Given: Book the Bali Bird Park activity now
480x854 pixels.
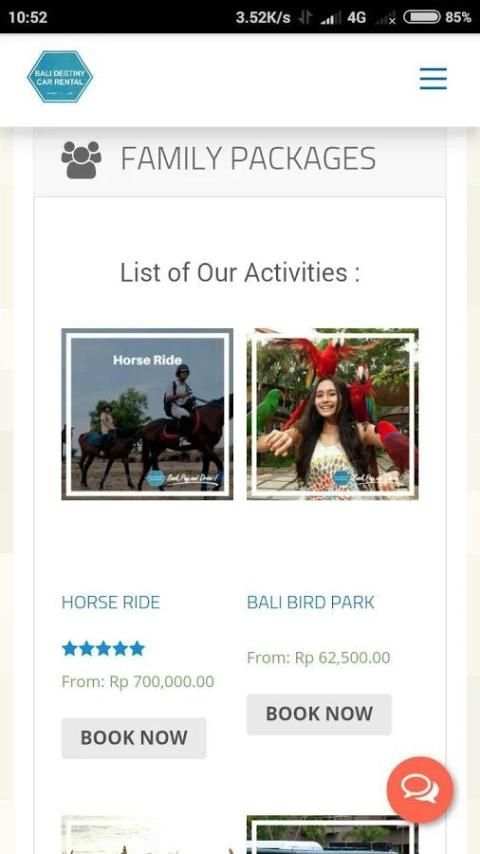Looking at the screenshot, I should click(x=319, y=713).
